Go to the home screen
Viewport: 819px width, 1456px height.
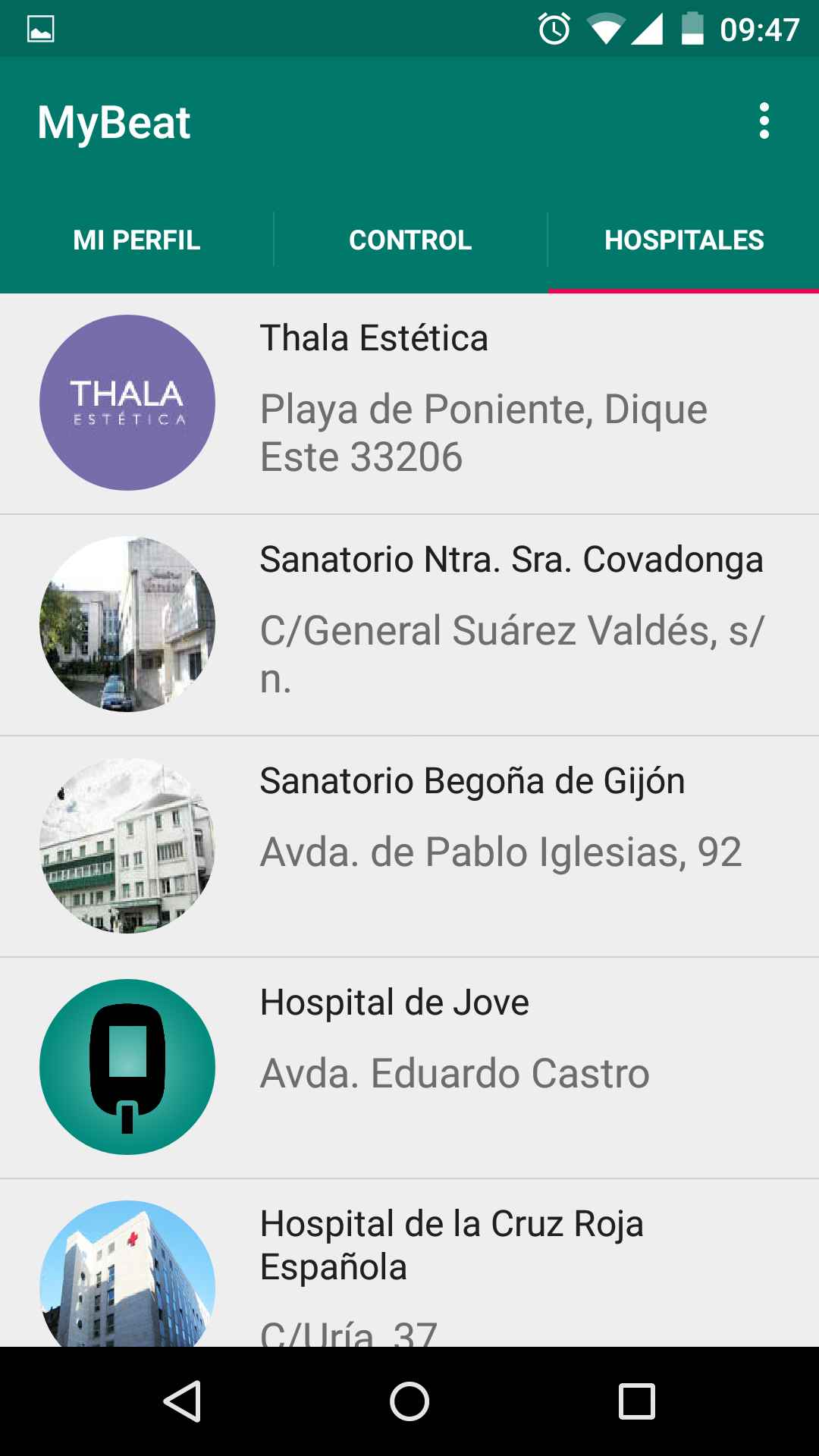(409, 1401)
